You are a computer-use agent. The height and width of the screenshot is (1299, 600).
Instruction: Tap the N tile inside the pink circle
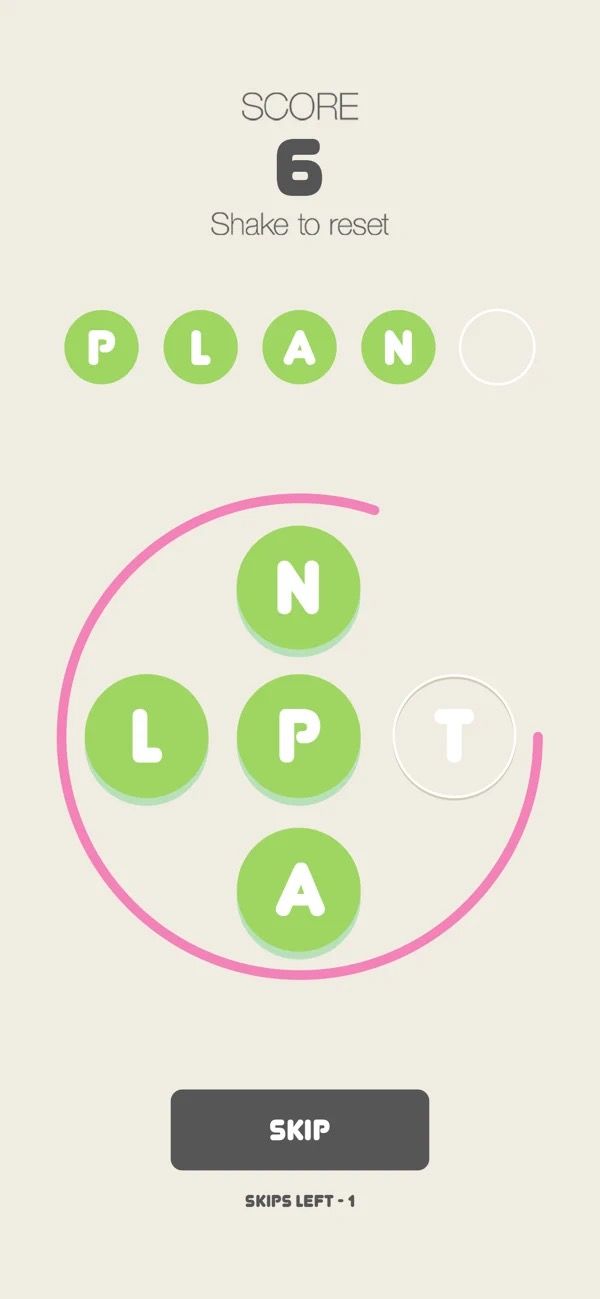(x=298, y=586)
